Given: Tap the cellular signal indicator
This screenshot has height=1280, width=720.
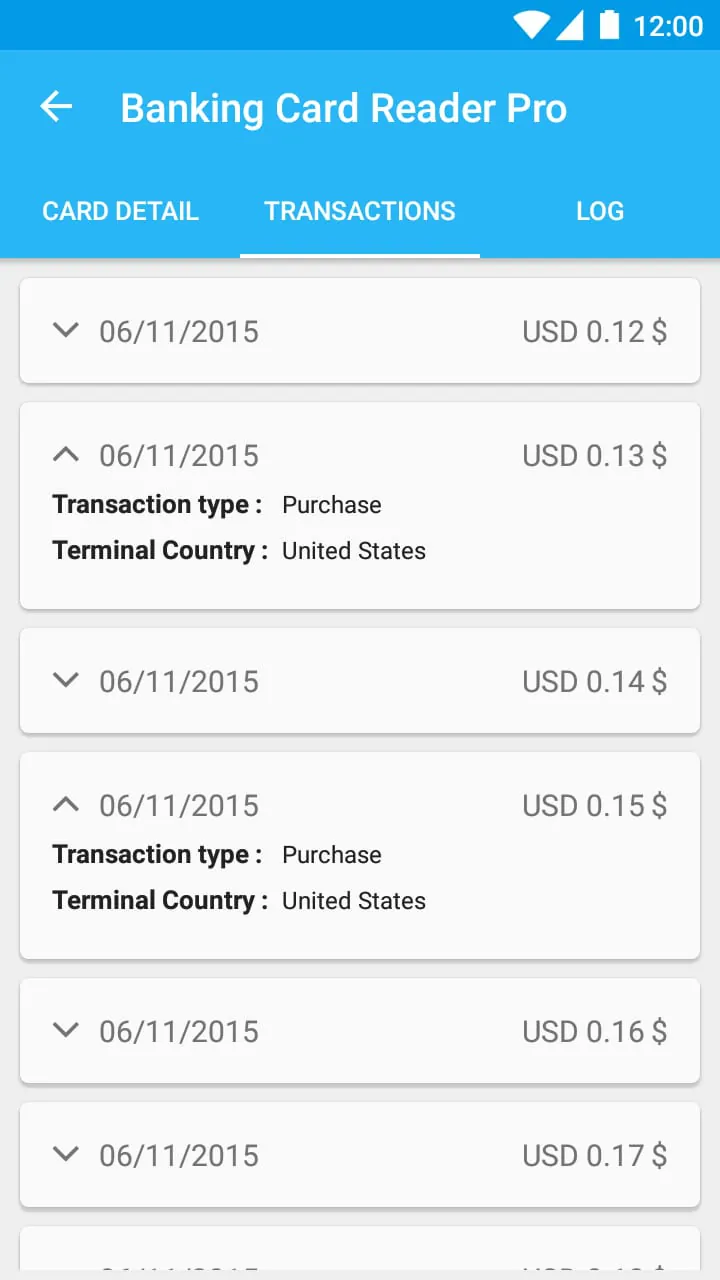Looking at the screenshot, I should 570,25.
